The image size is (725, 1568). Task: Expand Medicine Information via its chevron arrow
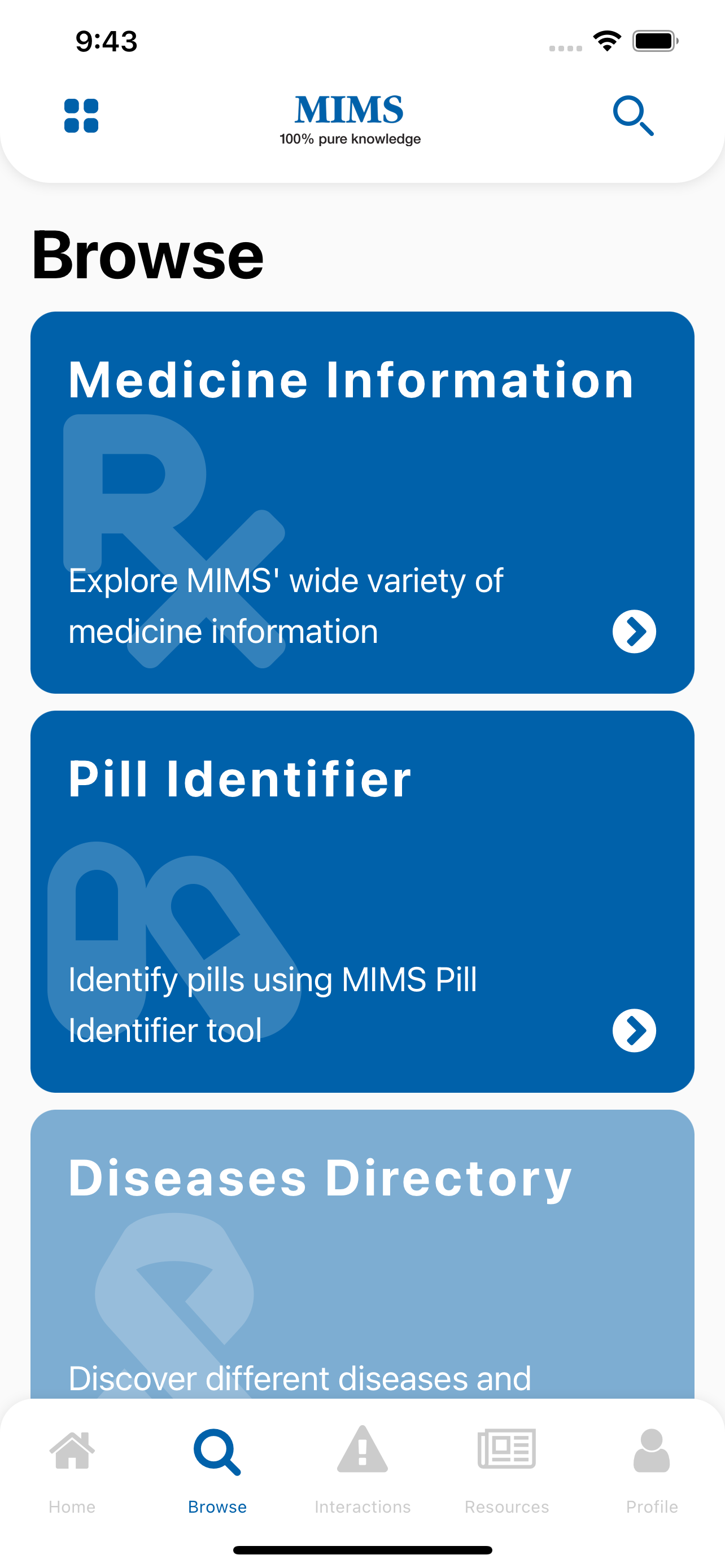point(634,632)
